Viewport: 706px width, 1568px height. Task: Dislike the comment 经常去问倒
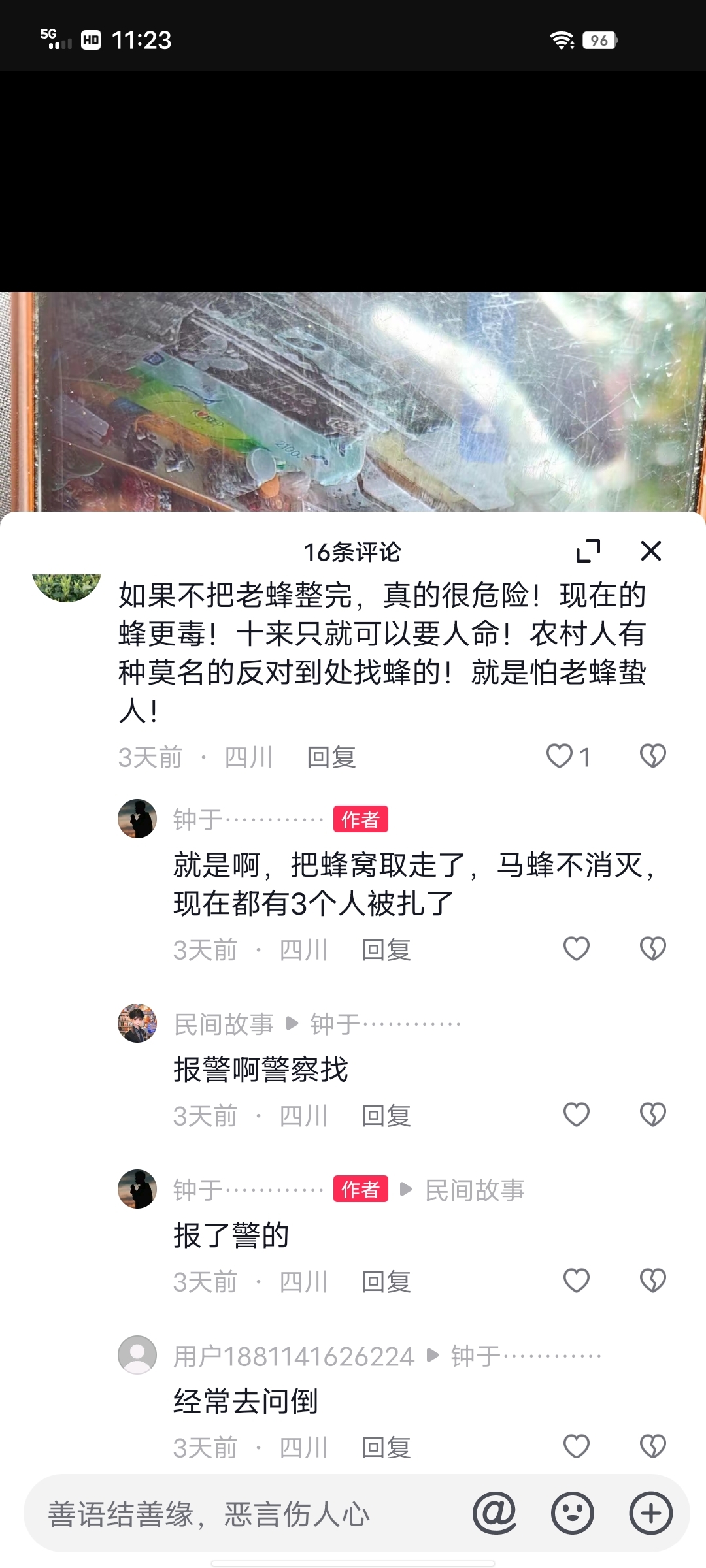point(652,1446)
